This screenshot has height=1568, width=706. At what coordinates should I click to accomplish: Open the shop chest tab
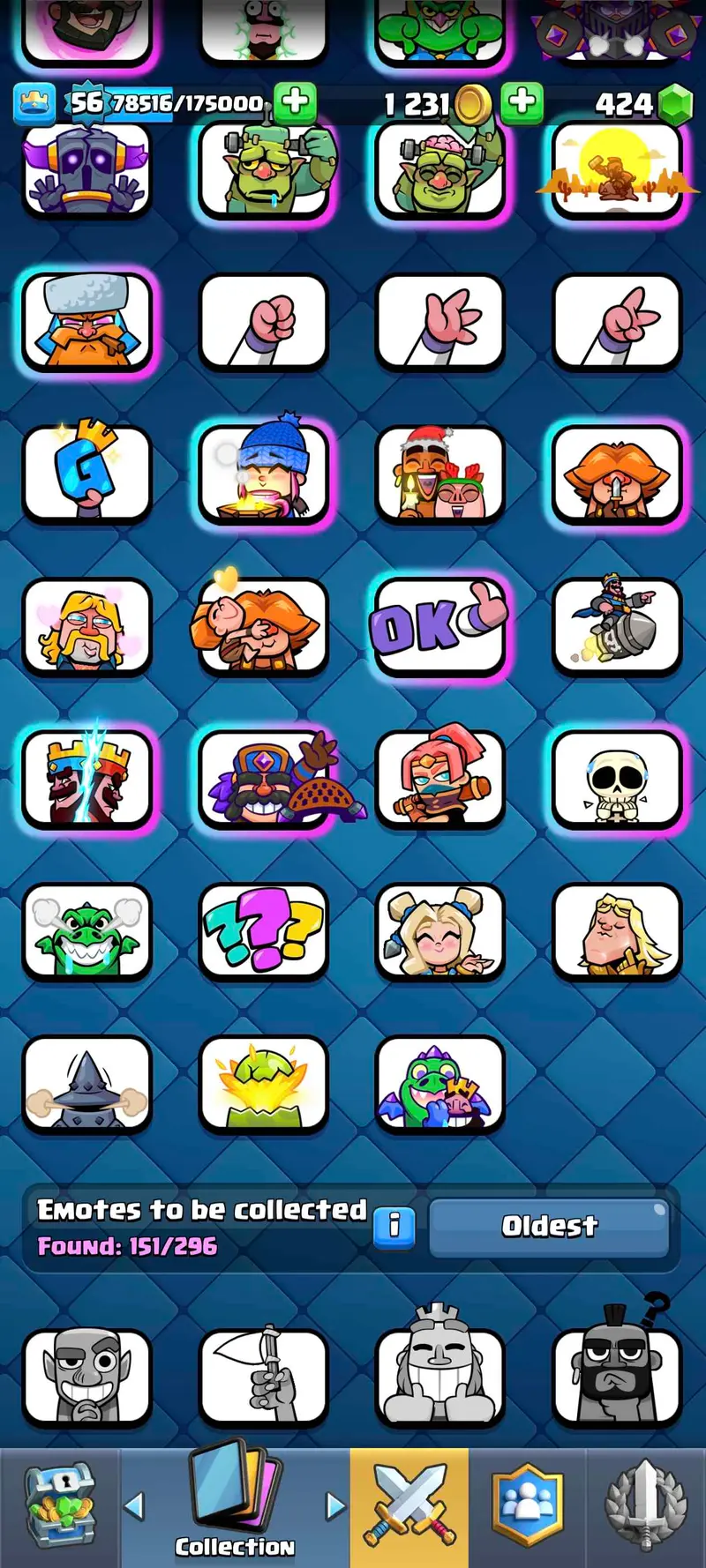pyautogui.click(x=58, y=1506)
